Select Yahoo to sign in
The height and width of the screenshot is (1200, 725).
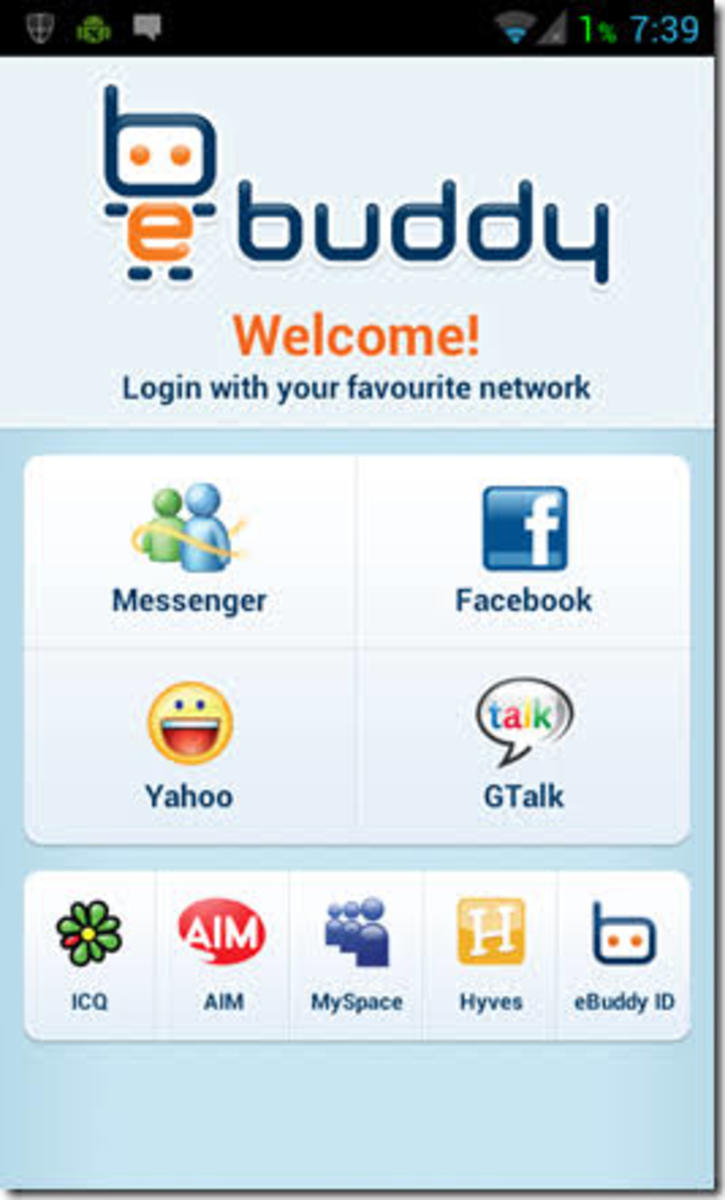[190, 745]
